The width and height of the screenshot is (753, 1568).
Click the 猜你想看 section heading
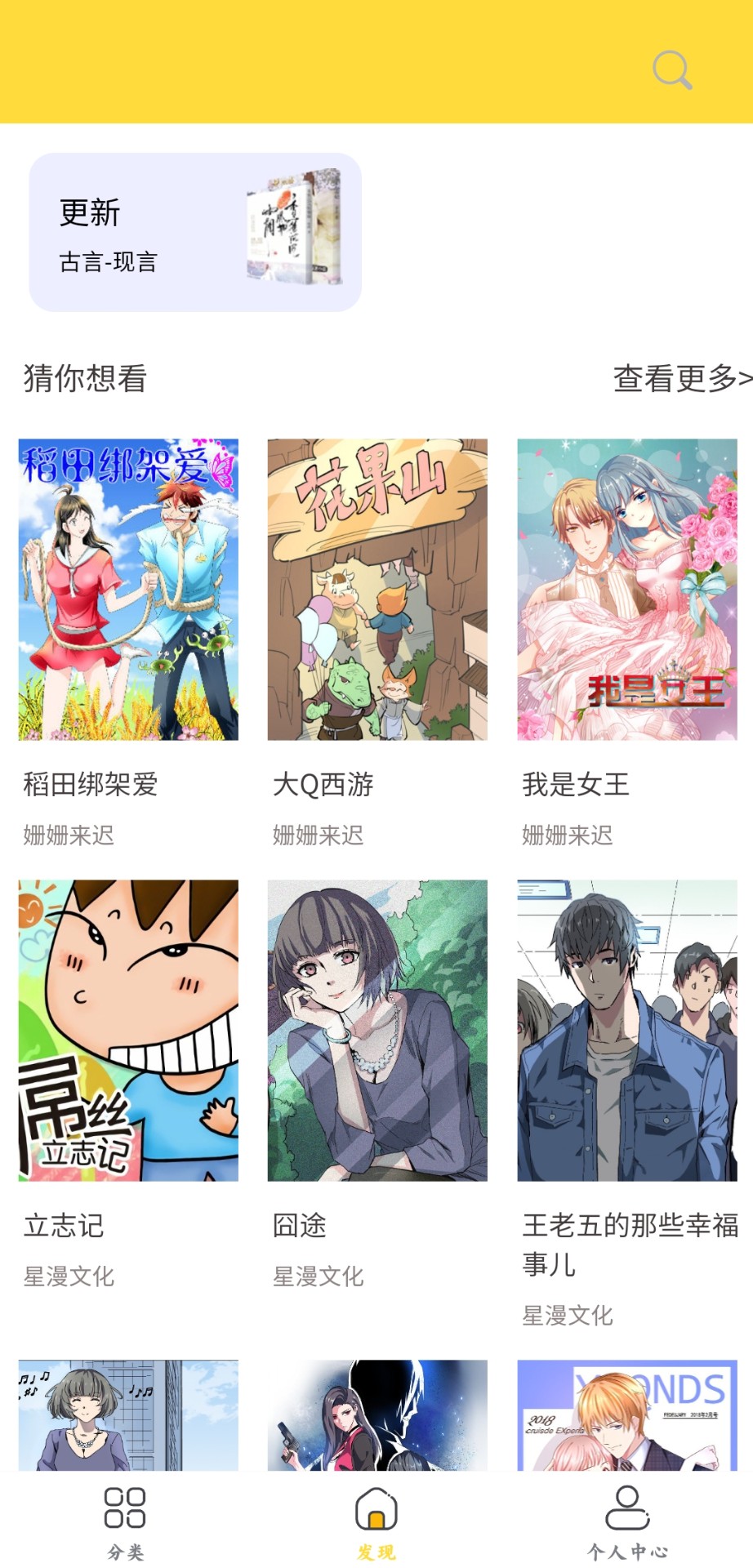[83, 377]
